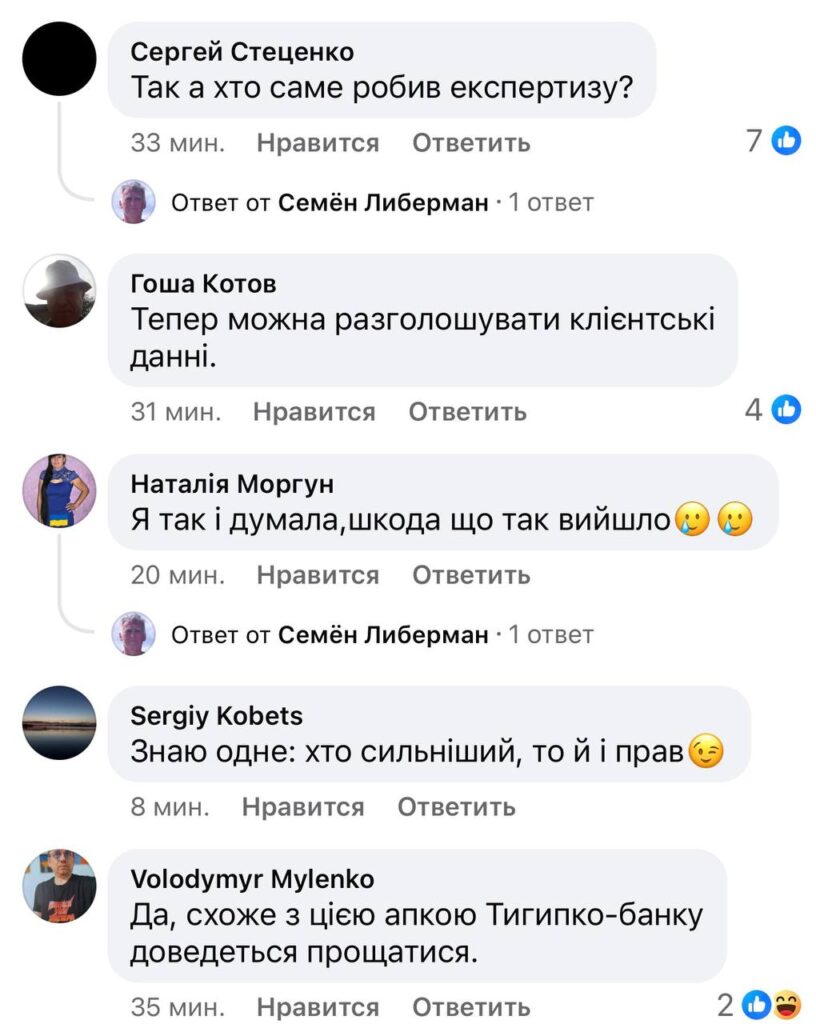Like Сергей Стеценко's comment

click(317, 143)
